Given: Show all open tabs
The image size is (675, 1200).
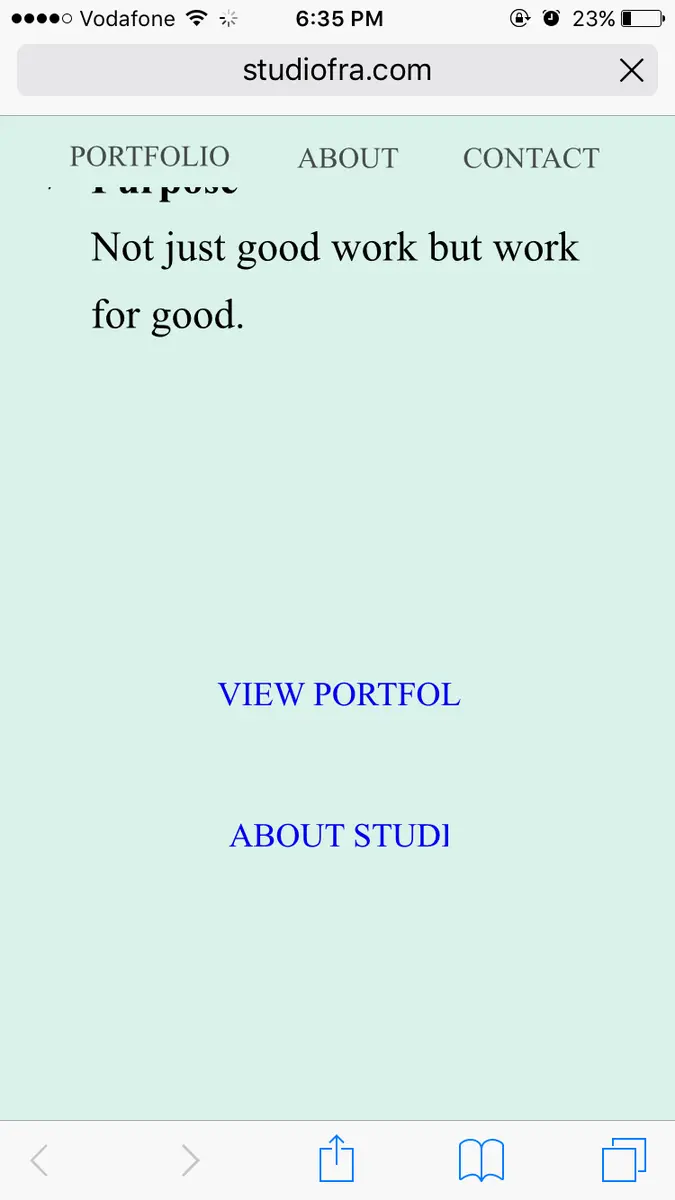Looking at the screenshot, I should click(x=624, y=1160).
